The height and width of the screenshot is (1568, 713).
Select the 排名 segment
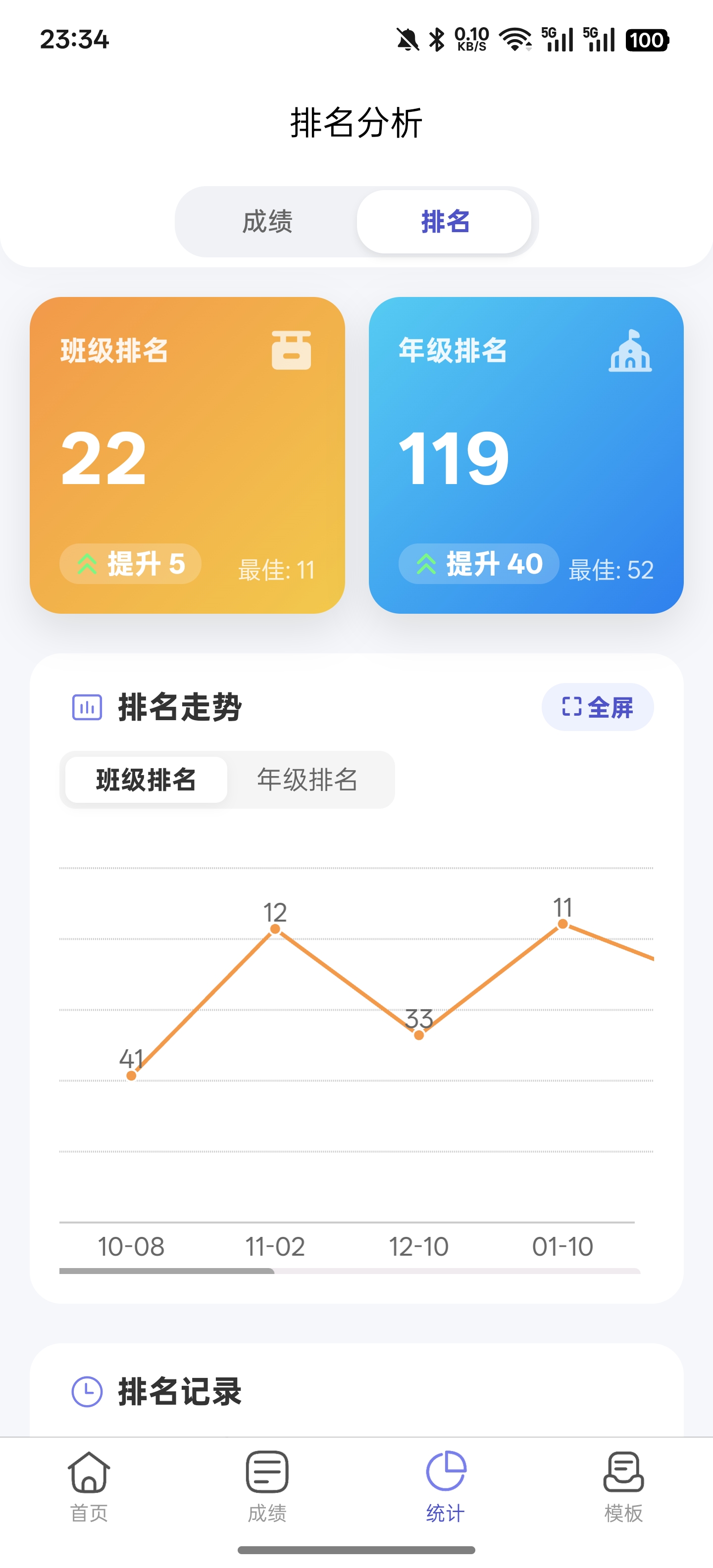click(445, 222)
